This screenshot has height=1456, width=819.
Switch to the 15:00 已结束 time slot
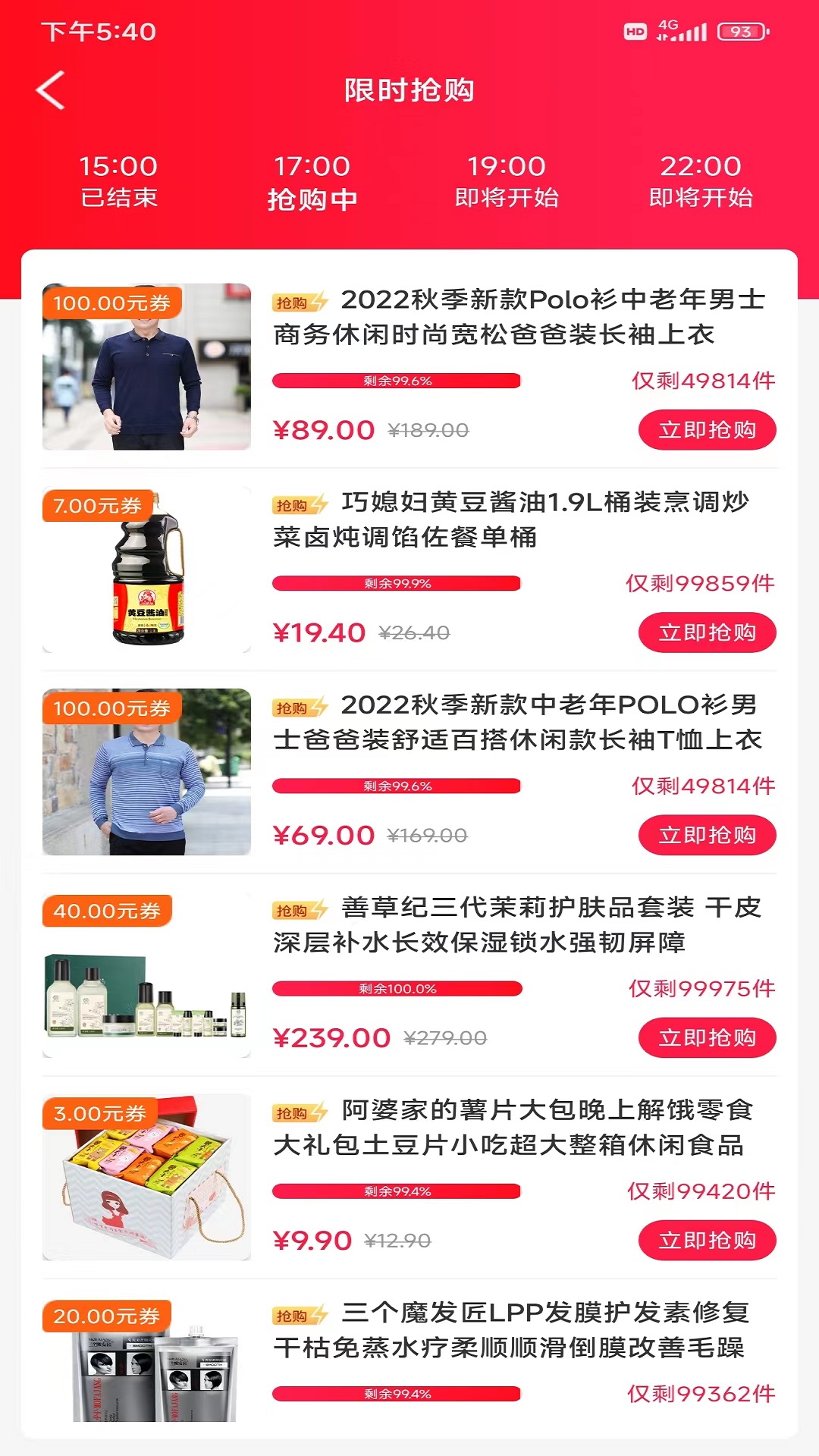[118, 181]
